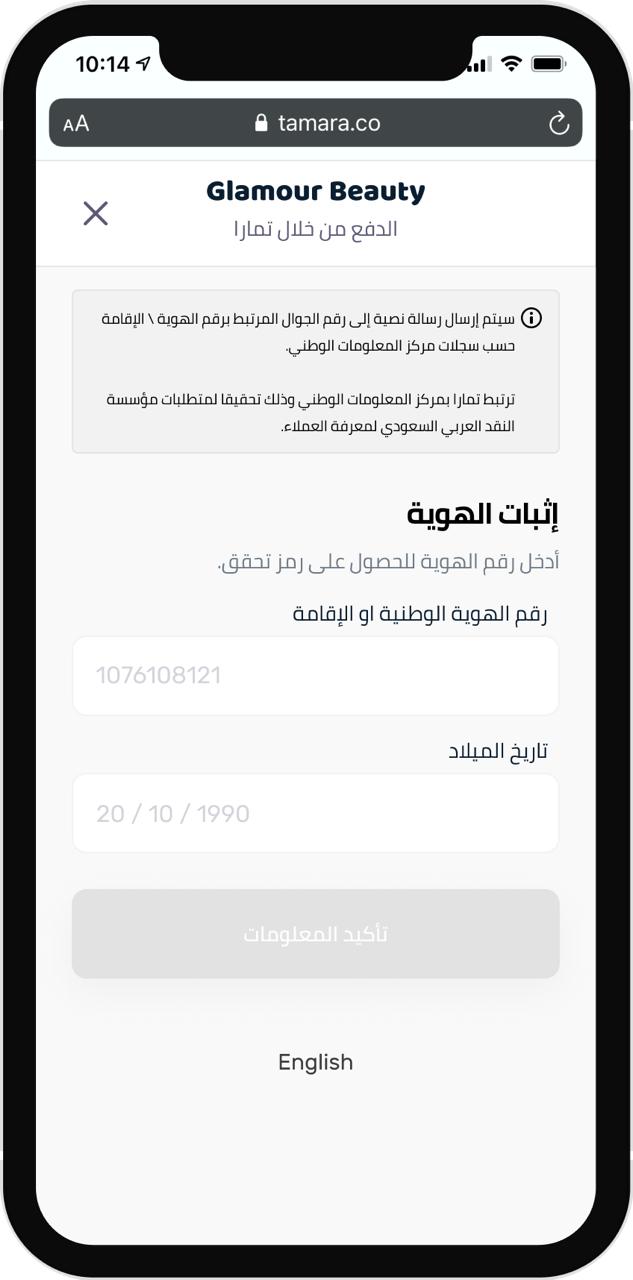This screenshot has width=633, height=1280.
Task: Close the Tamara payment screen
Action: pyautogui.click(x=95, y=213)
